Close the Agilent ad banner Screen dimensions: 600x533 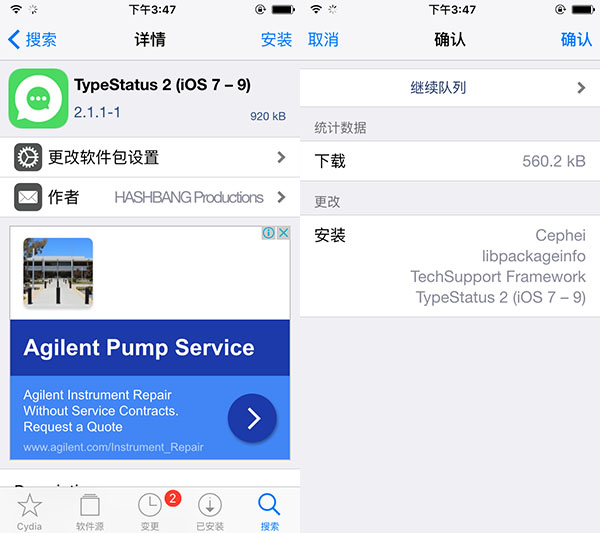pyautogui.click(x=283, y=233)
